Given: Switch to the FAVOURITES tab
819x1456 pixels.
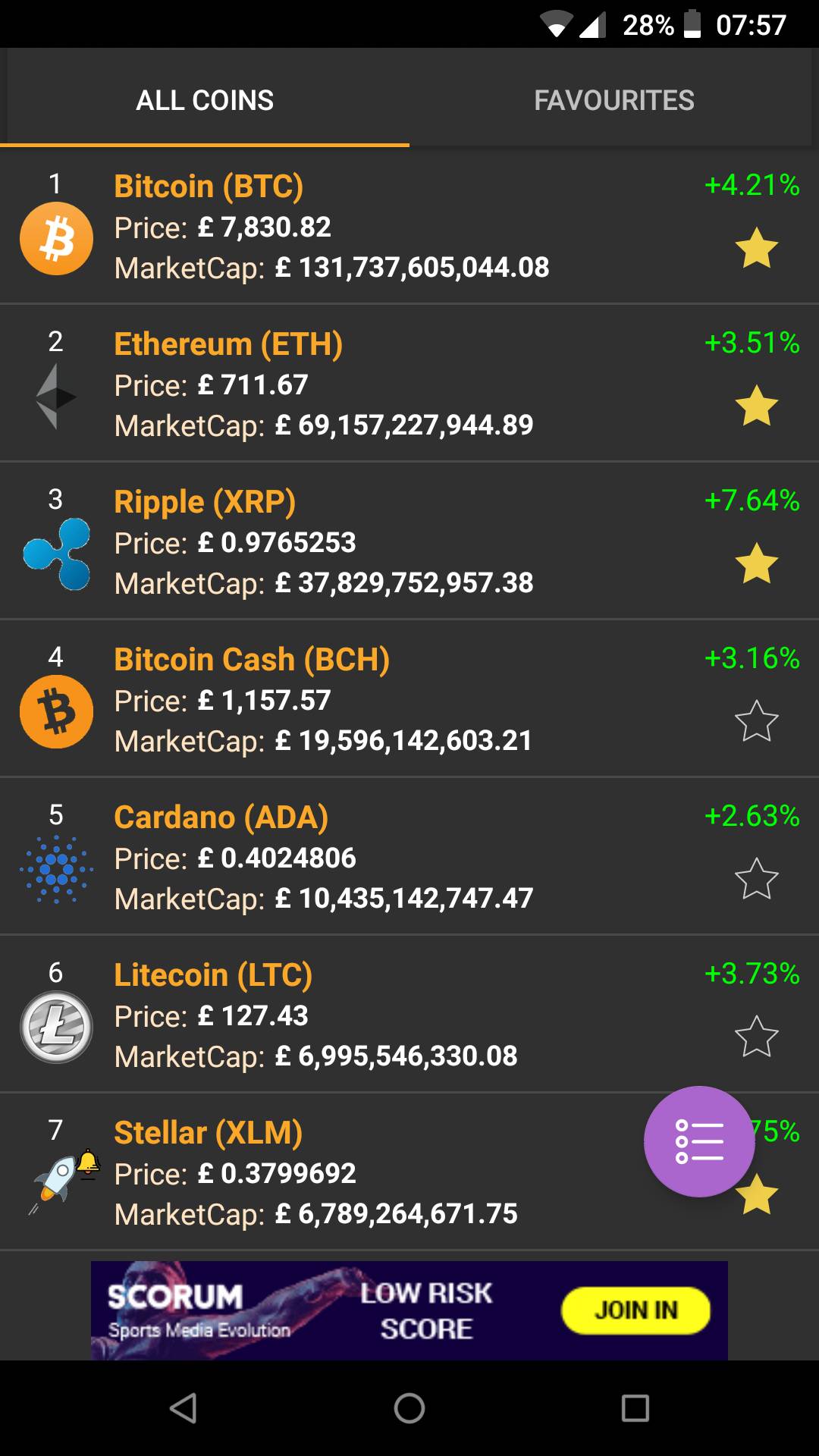Looking at the screenshot, I should tap(614, 99).
